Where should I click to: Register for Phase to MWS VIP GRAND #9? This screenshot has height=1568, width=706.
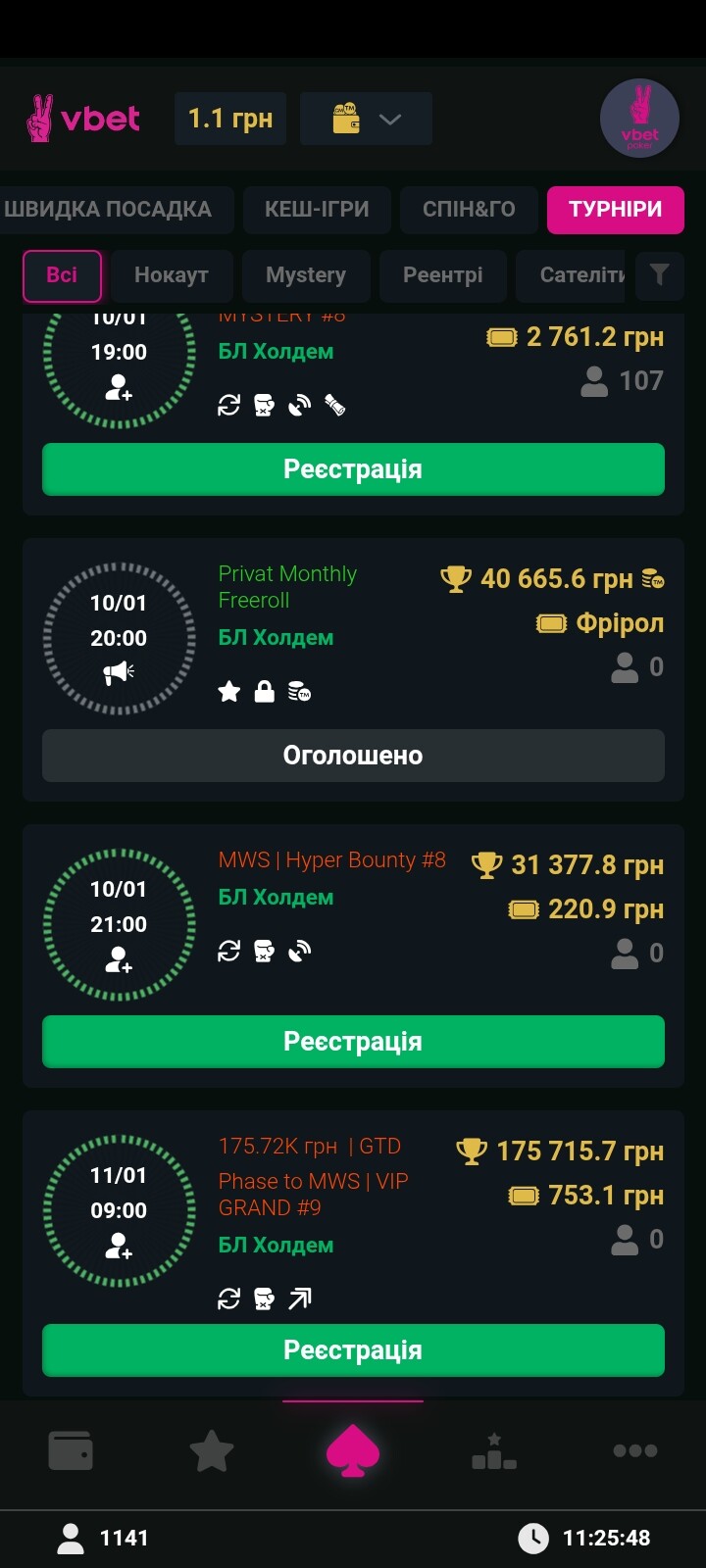[x=353, y=1350]
